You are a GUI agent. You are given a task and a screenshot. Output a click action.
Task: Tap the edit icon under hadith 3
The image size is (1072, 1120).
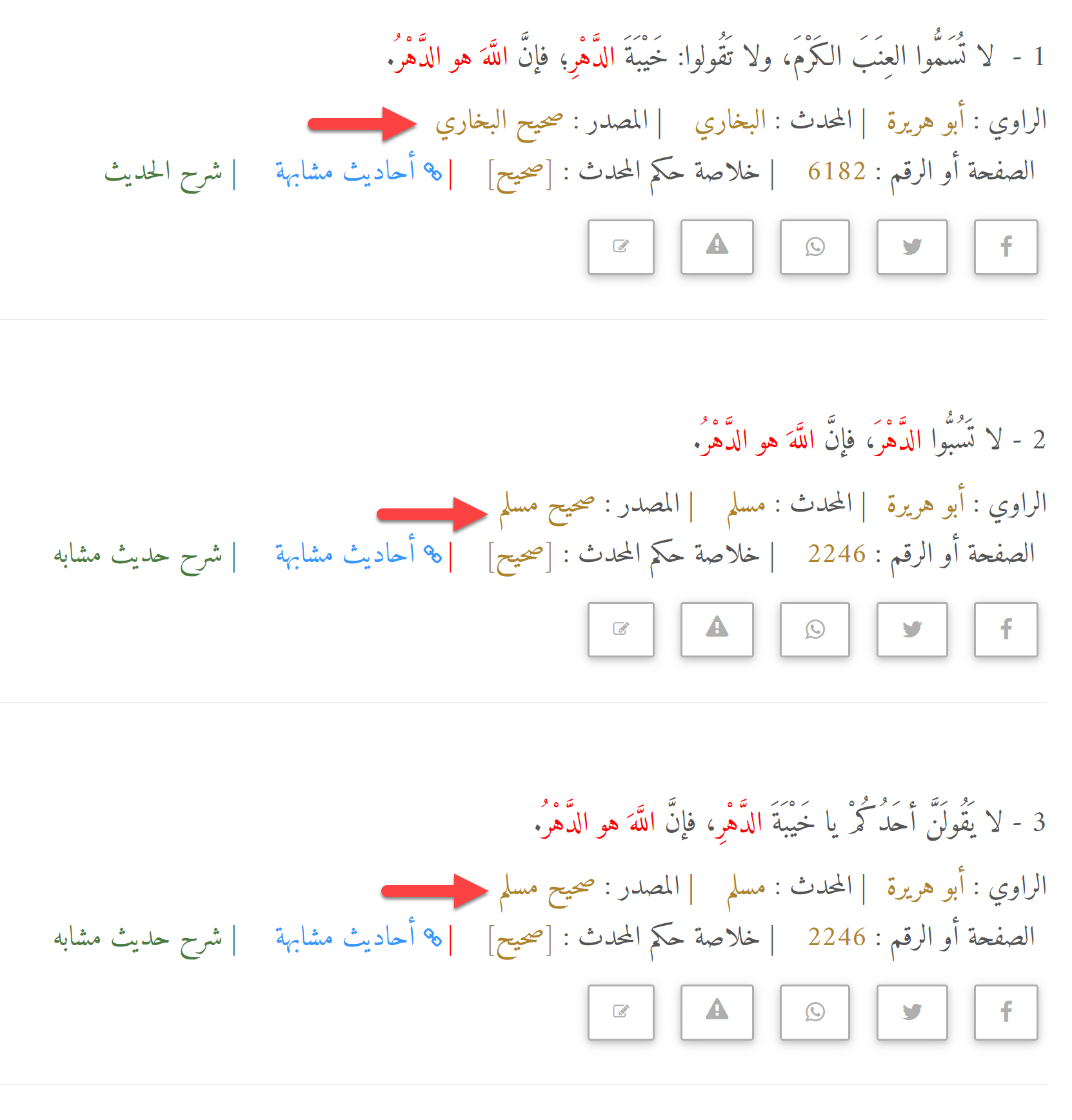coord(620,1012)
